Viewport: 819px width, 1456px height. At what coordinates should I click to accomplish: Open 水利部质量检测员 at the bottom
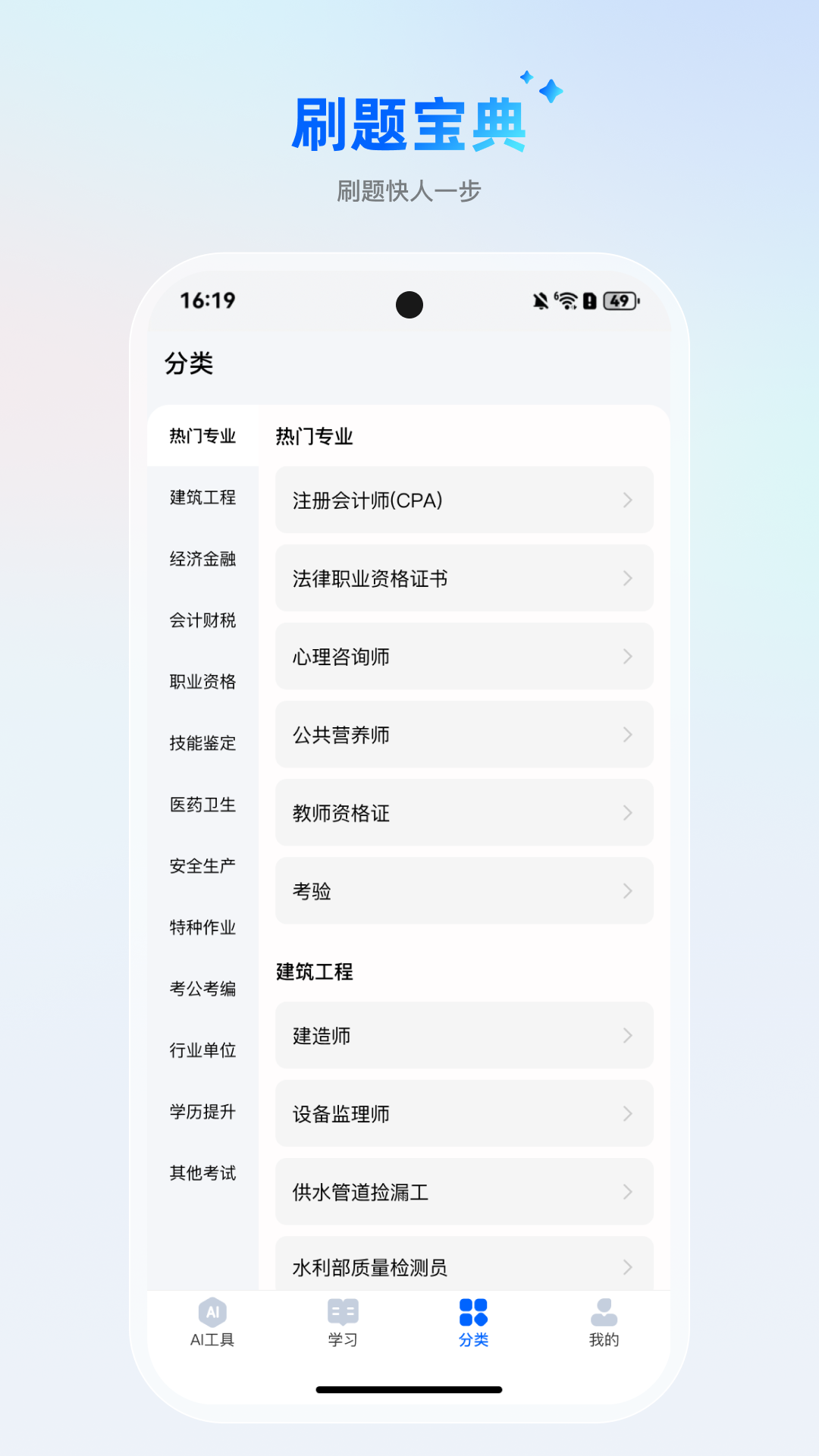tap(464, 1266)
